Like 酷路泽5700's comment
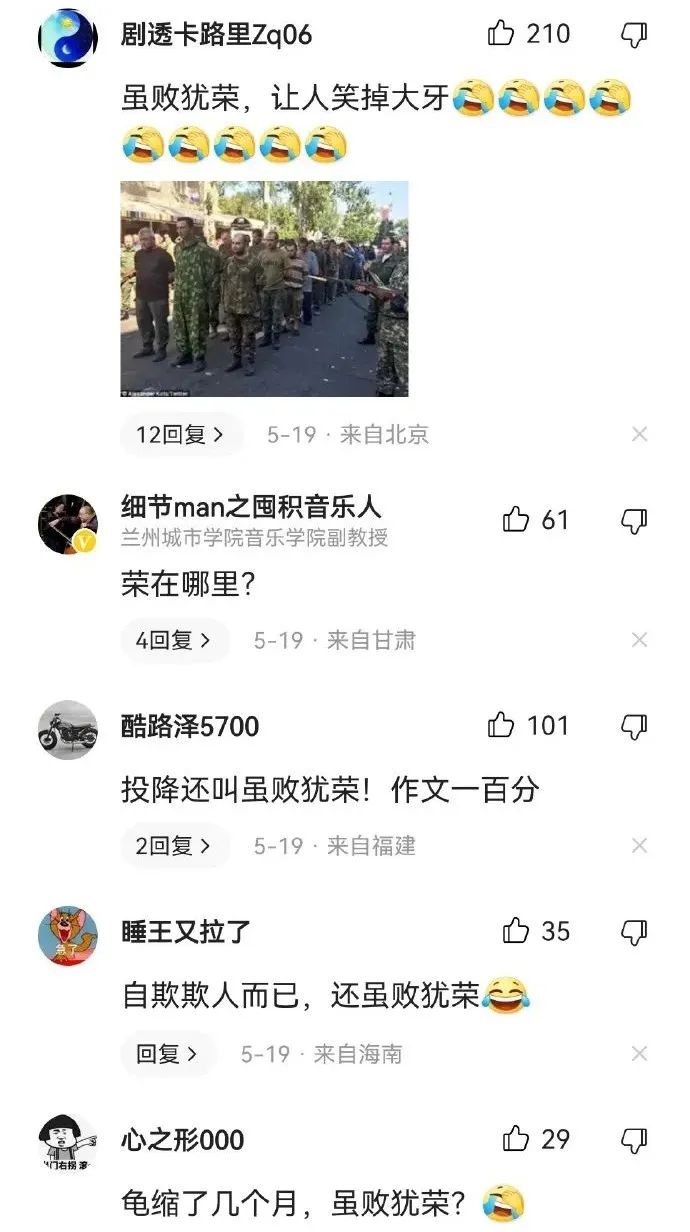Image resolution: width=690 pixels, height=1232 pixels. tap(501, 725)
